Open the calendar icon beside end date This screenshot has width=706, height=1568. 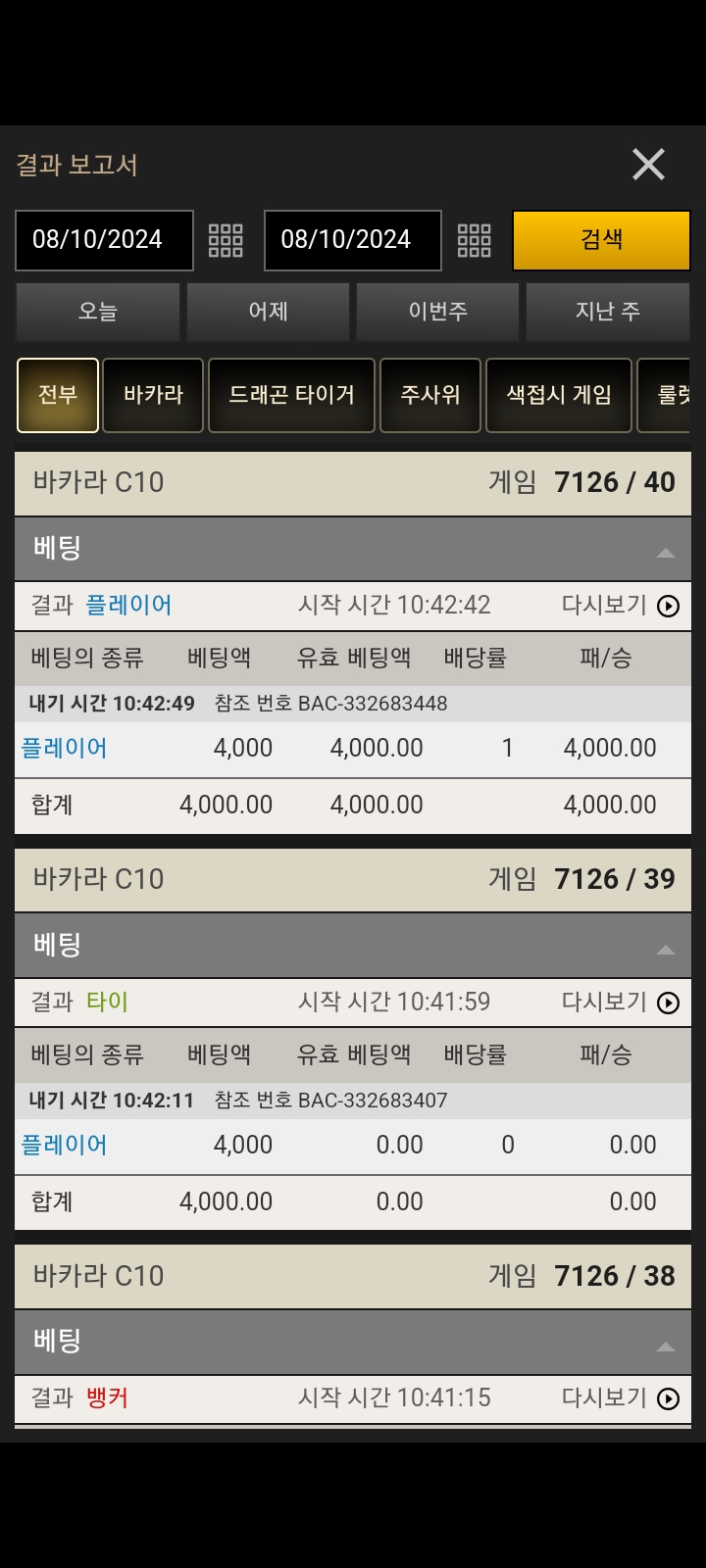coord(475,240)
